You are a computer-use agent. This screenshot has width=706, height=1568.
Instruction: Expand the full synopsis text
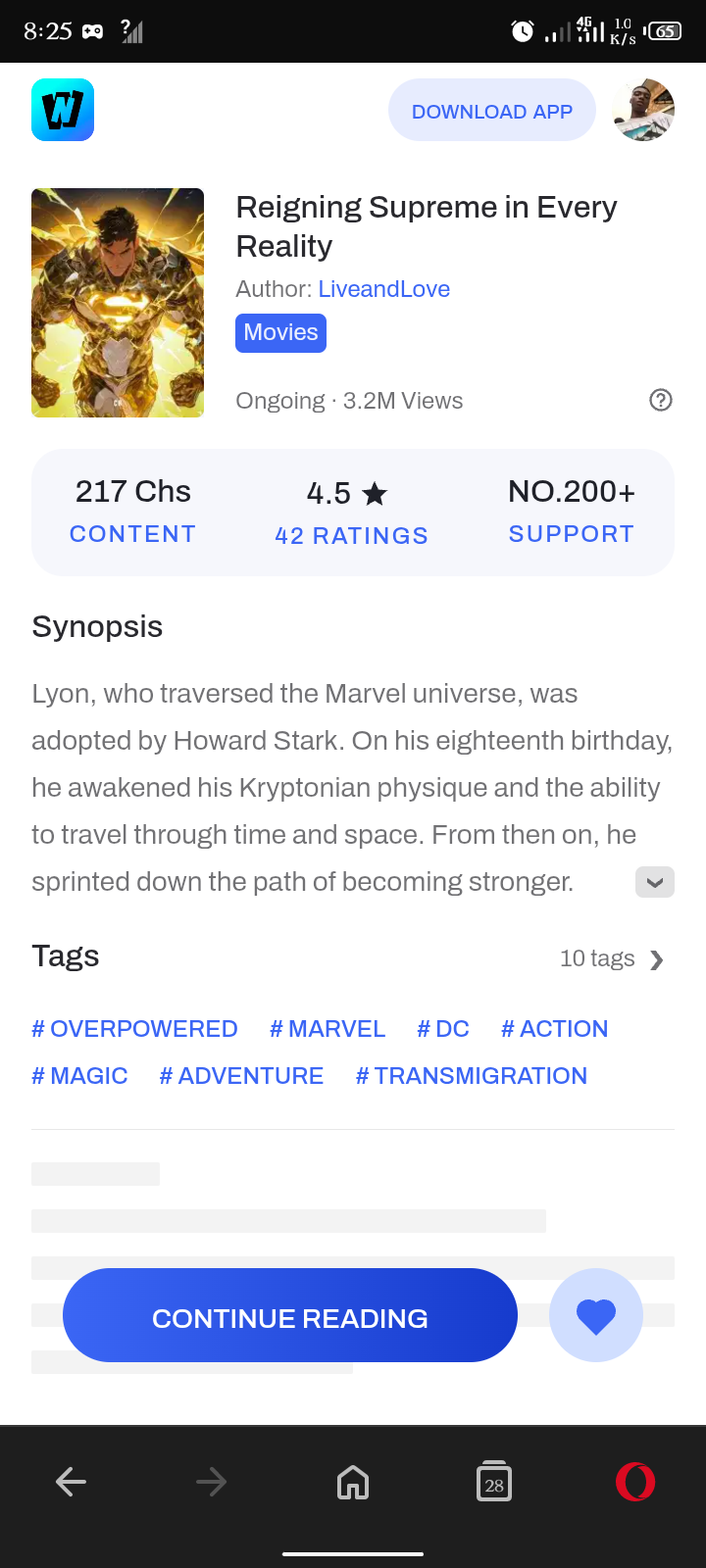click(654, 882)
